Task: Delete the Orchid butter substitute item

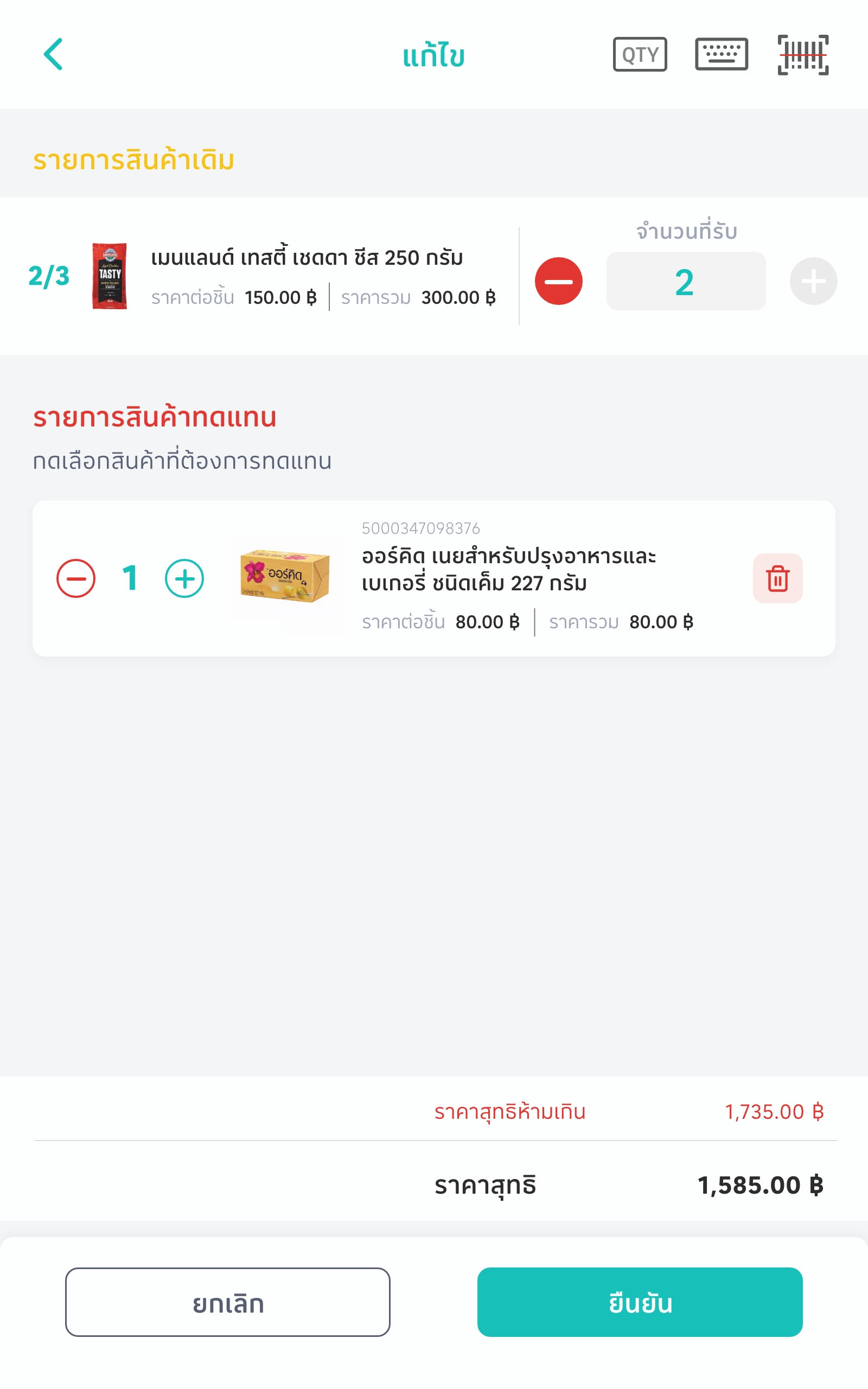Action: pos(777,578)
